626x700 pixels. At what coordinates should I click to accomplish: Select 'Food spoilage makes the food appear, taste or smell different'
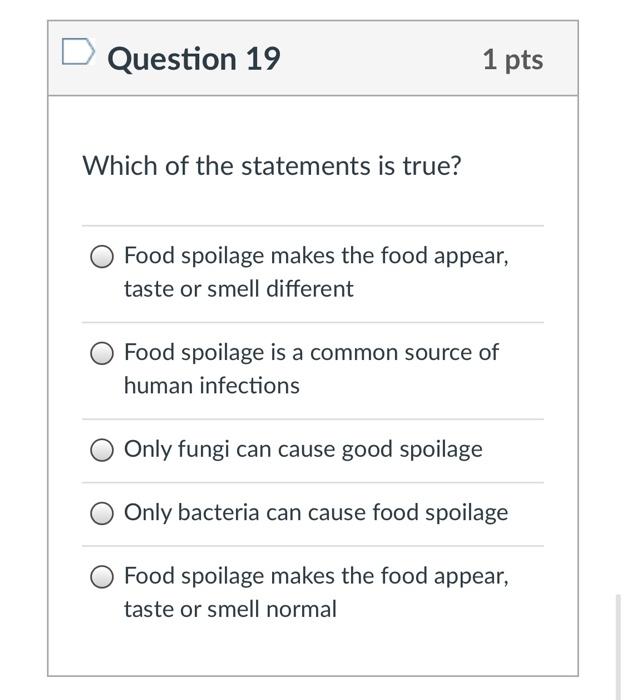click(102, 257)
